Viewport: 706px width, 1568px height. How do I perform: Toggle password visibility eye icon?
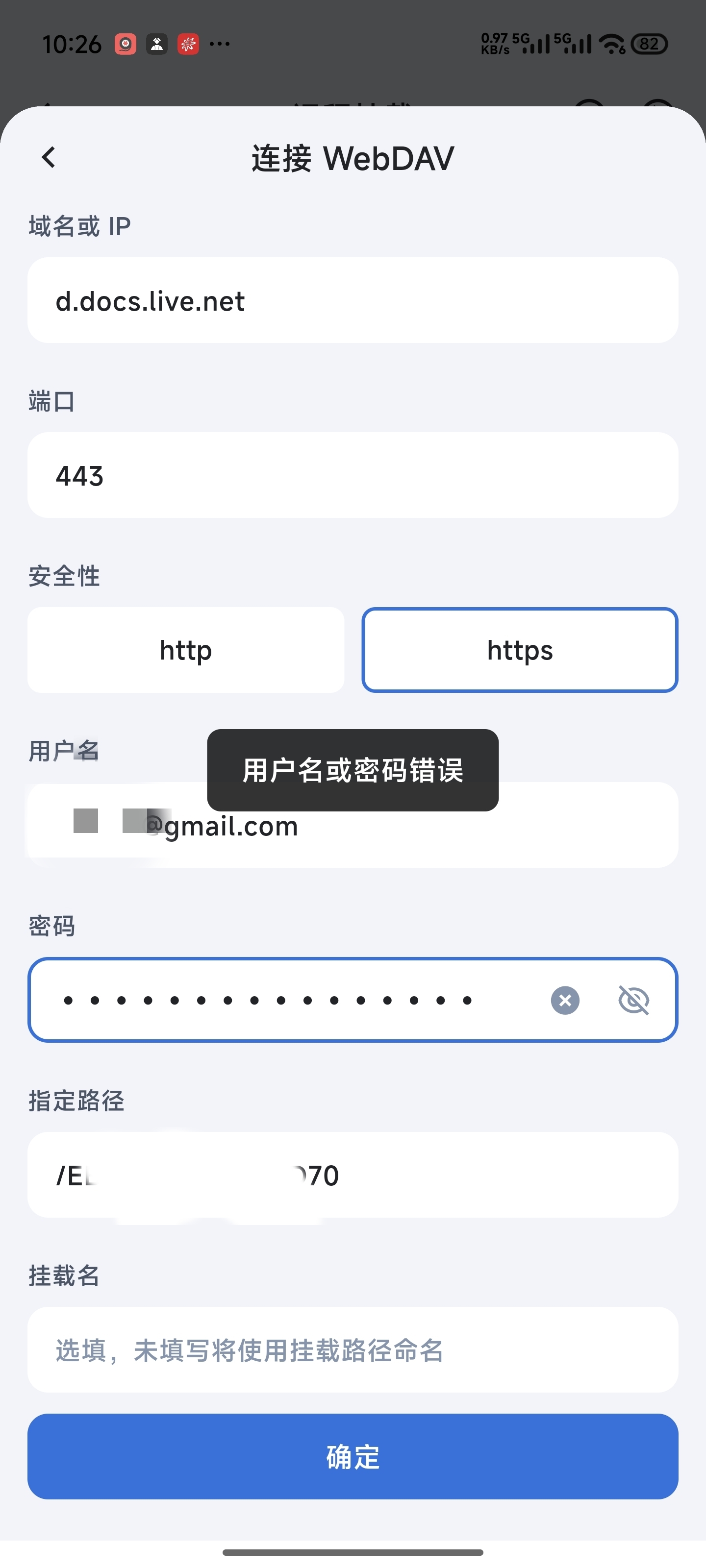pos(633,1000)
